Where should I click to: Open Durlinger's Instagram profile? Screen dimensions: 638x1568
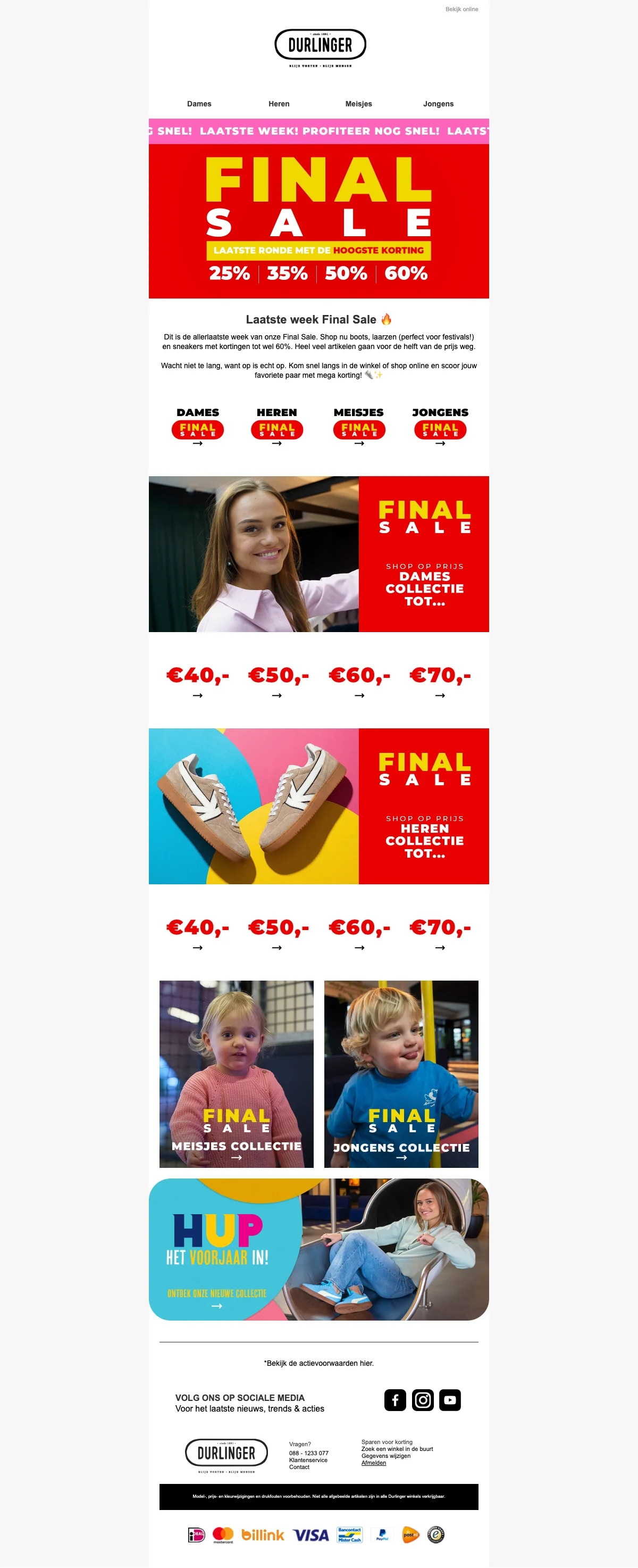point(423,1399)
